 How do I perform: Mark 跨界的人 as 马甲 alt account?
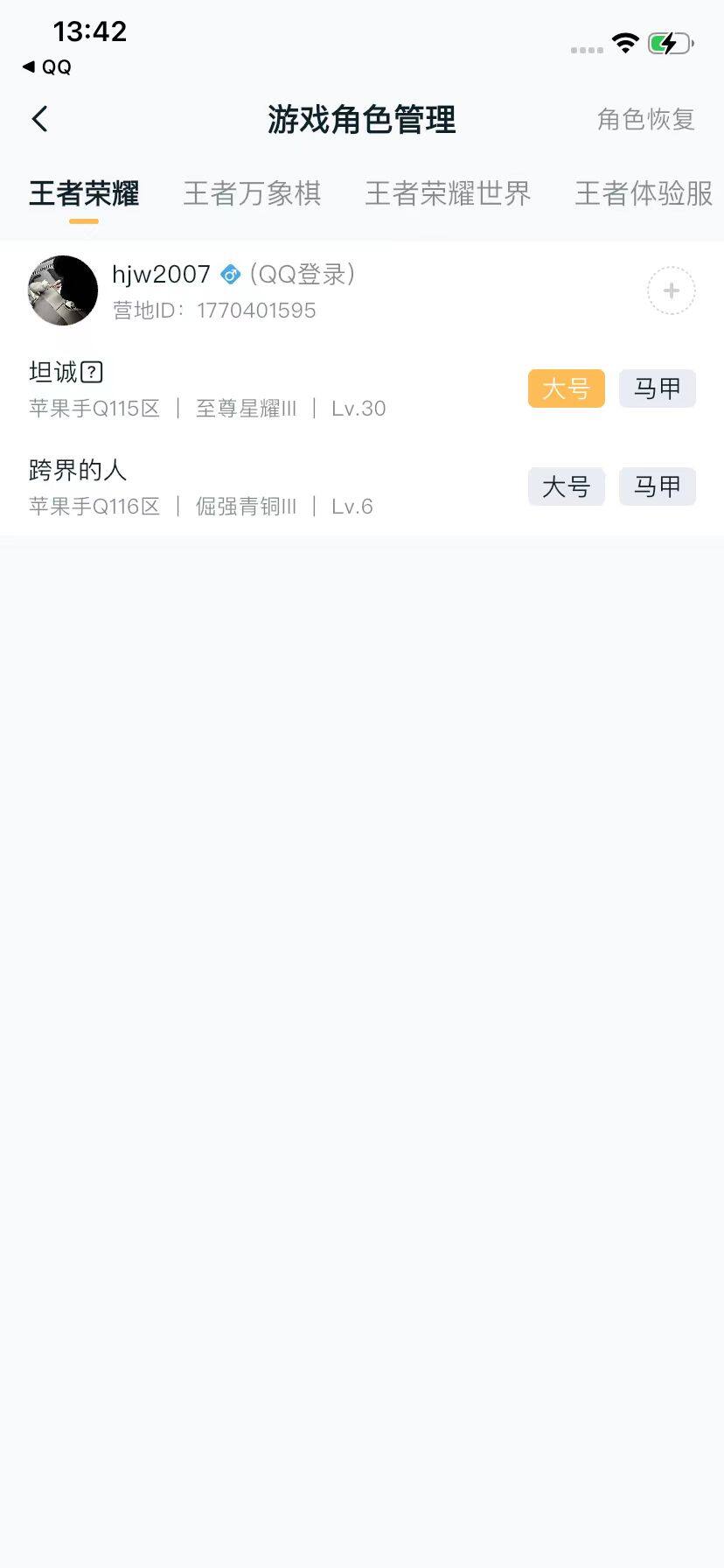[x=657, y=486]
